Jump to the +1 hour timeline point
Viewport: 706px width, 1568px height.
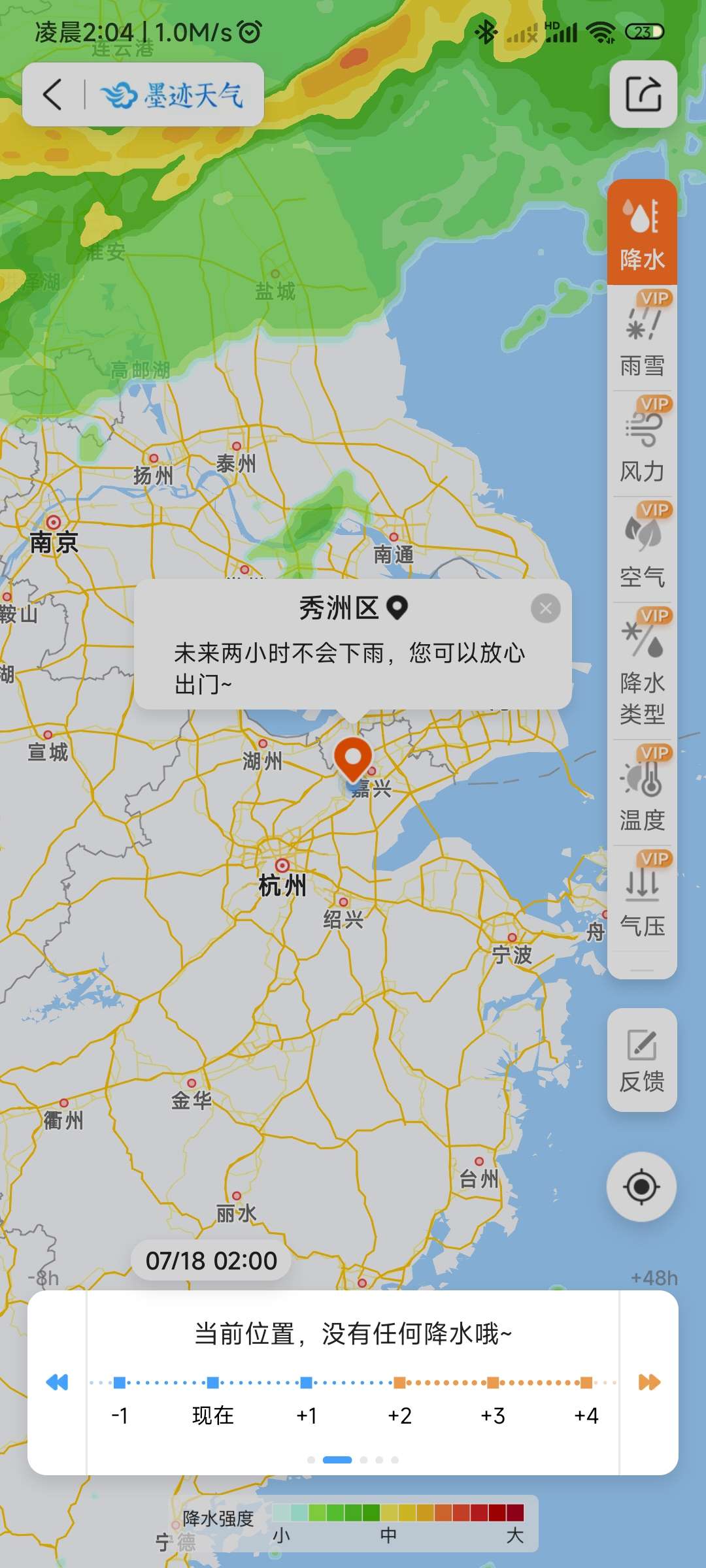click(306, 1382)
